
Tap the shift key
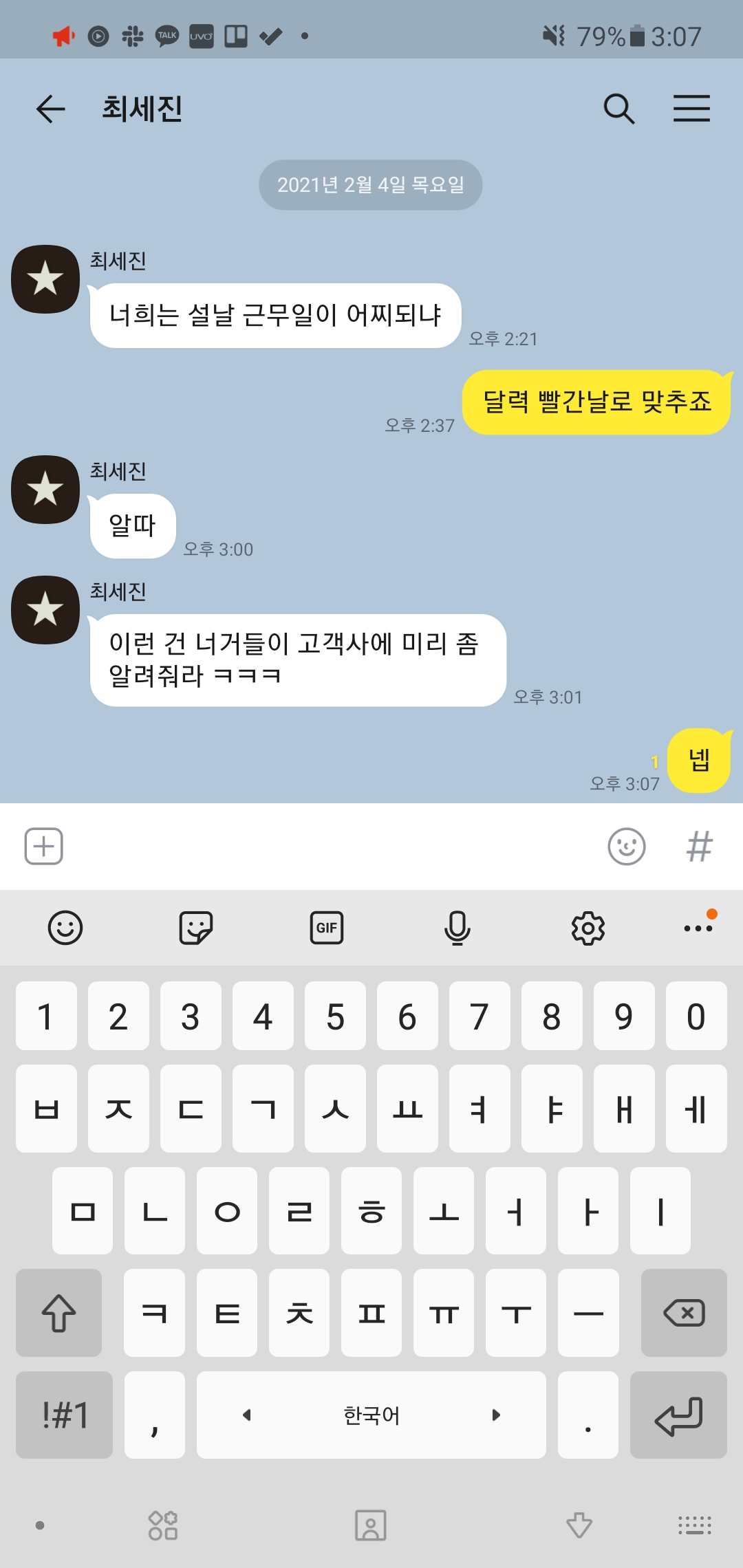59,1313
